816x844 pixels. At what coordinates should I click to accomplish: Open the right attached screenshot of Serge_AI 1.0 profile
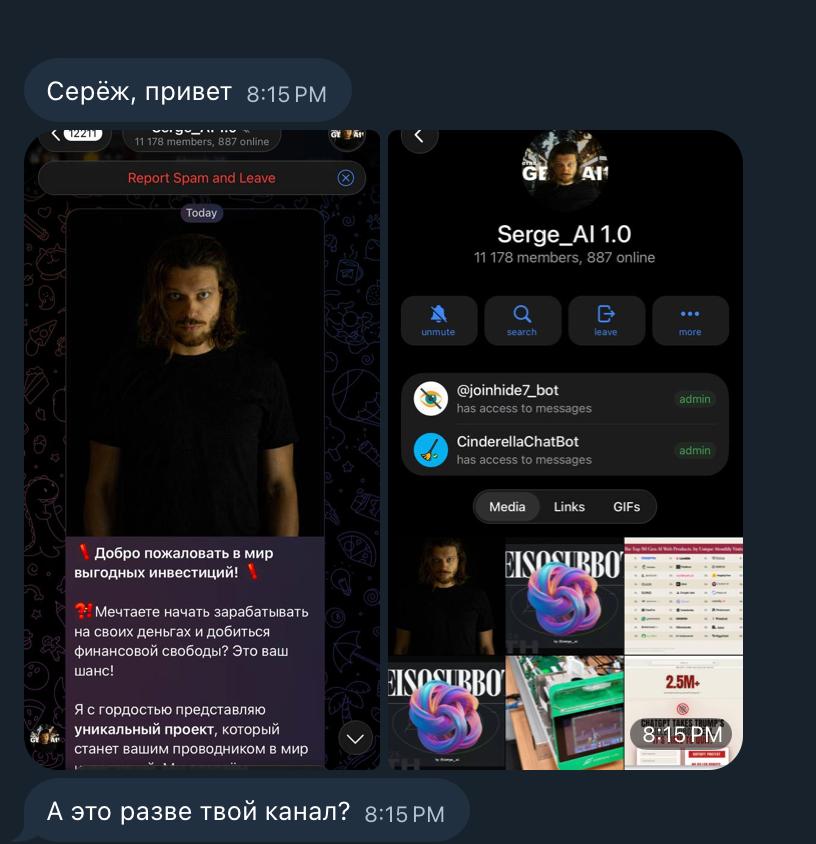click(565, 450)
